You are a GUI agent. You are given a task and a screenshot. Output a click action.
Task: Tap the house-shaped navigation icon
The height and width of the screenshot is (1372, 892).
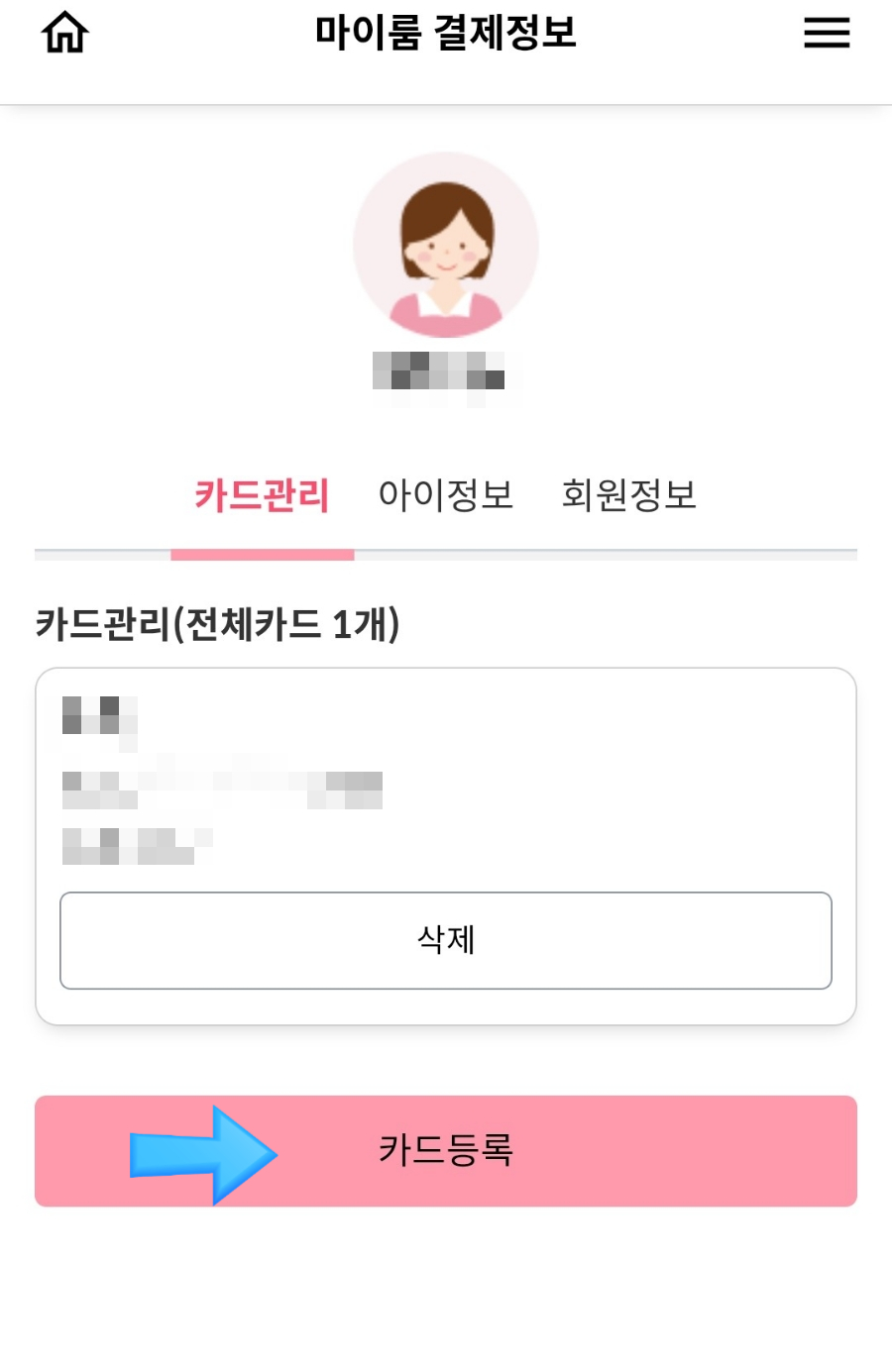[63, 33]
